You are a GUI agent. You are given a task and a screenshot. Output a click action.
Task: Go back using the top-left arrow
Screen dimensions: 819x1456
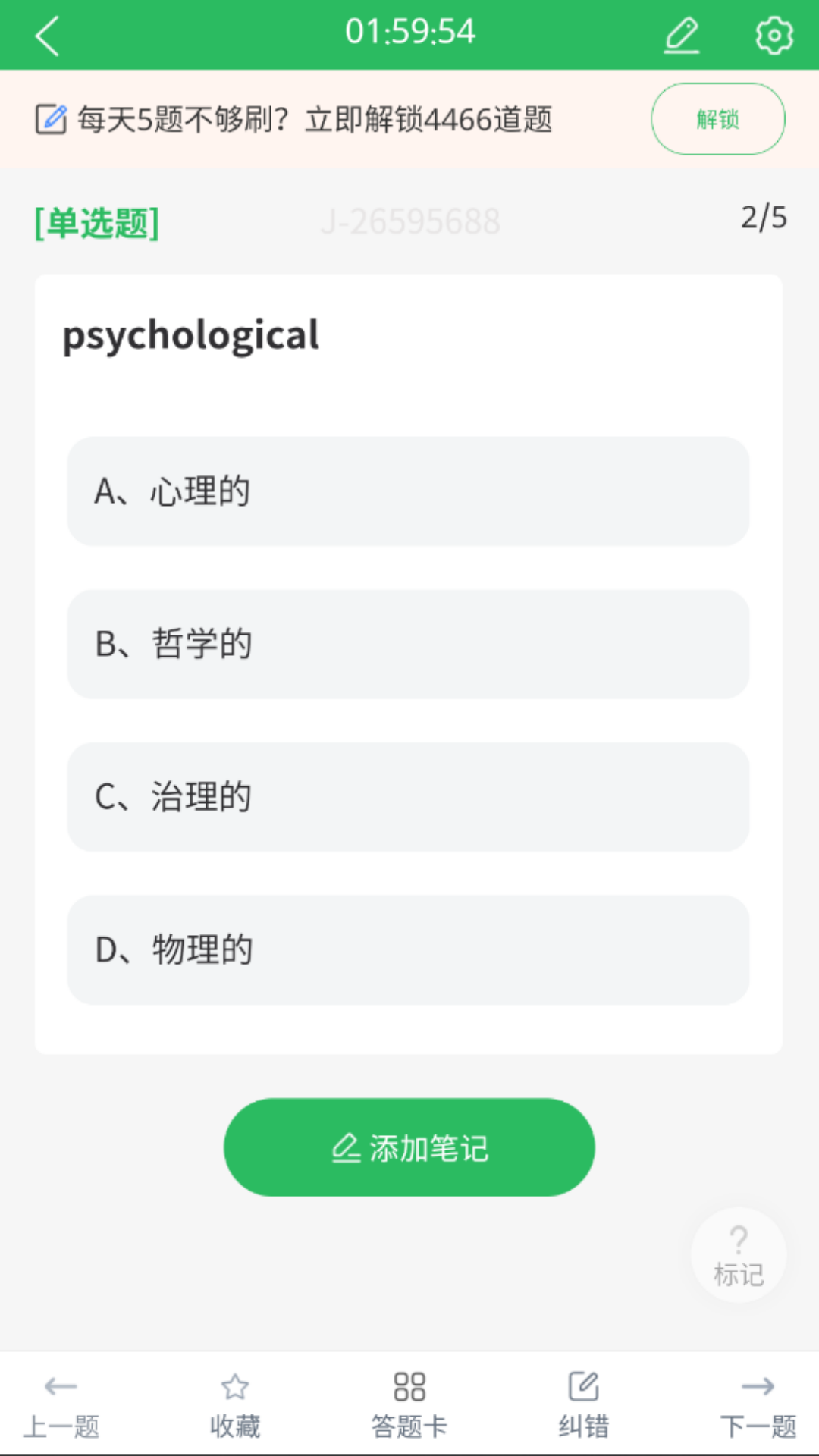tap(47, 36)
